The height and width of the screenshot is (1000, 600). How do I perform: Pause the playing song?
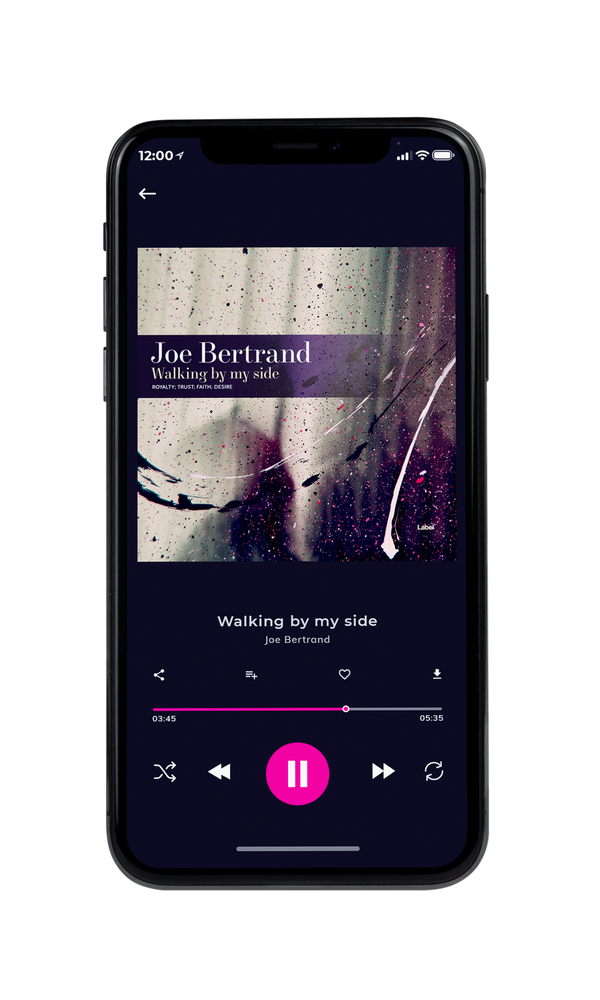297,774
